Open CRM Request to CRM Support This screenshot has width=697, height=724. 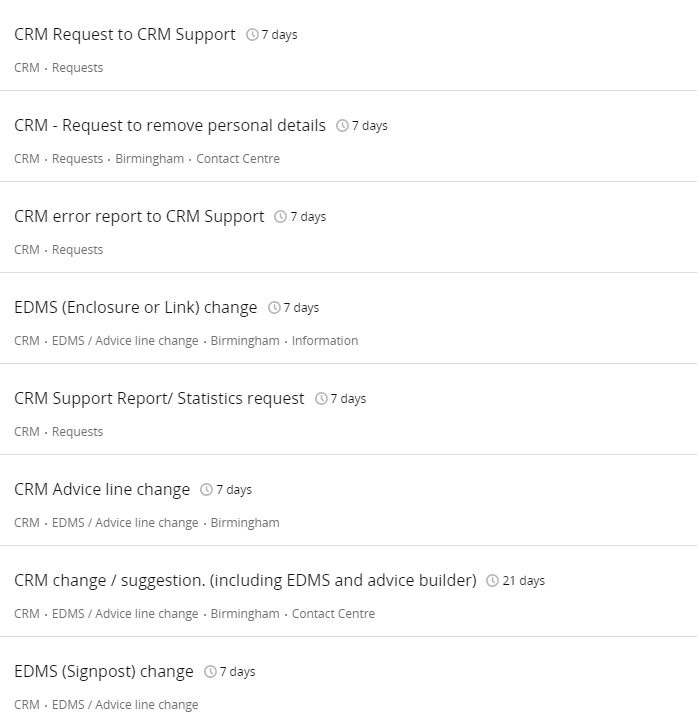(125, 35)
